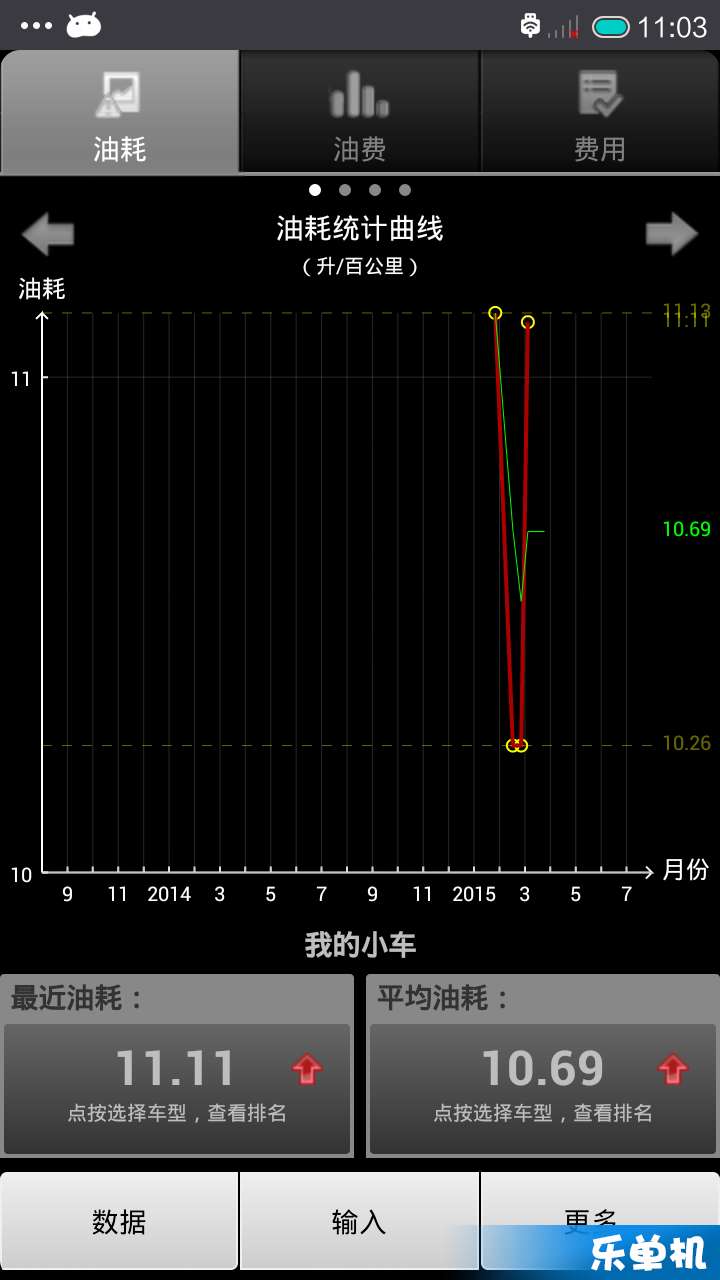Switch to the 油费 tab
The image size is (720, 1280).
[360, 112]
